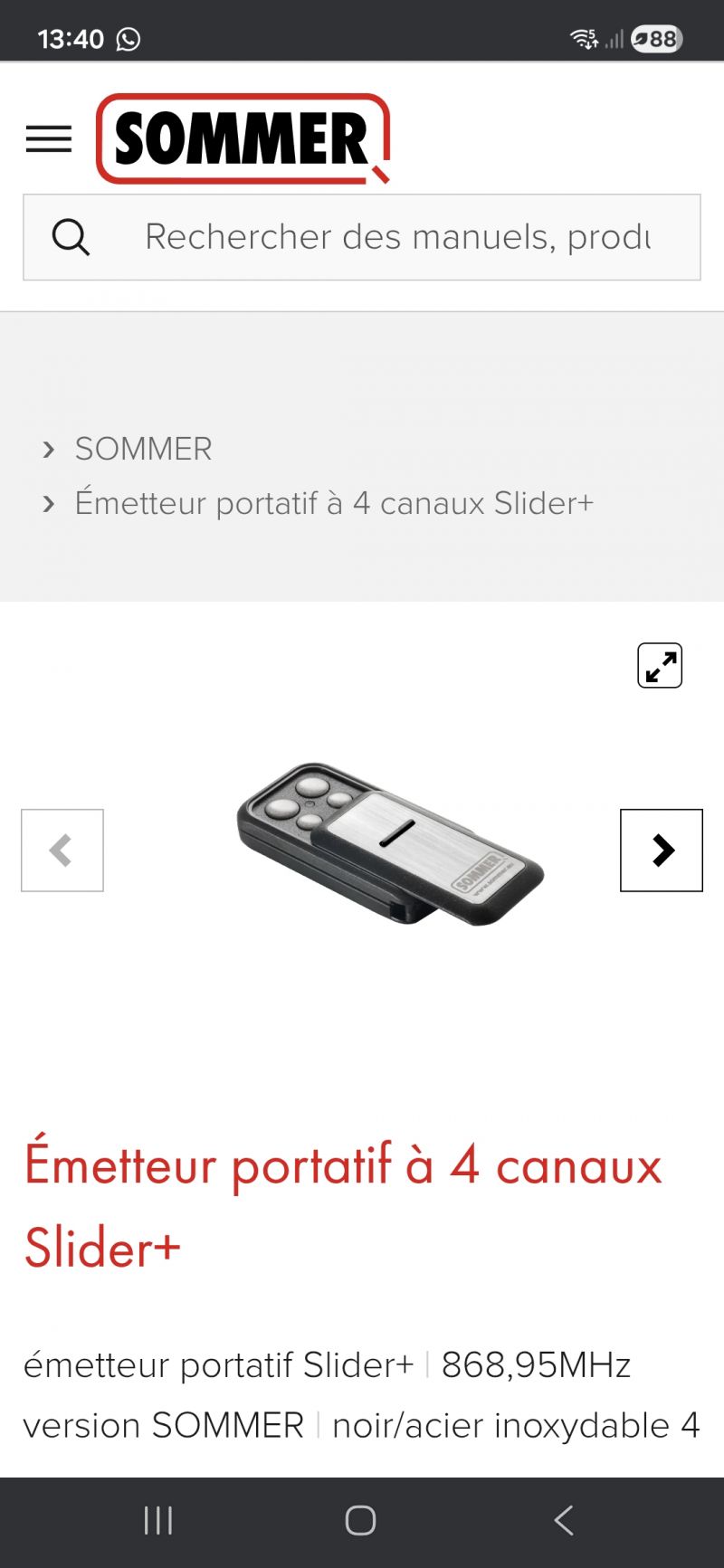Viewport: 724px width, 1568px height.
Task: Show the previous product image
Action: tap(62, 851)
